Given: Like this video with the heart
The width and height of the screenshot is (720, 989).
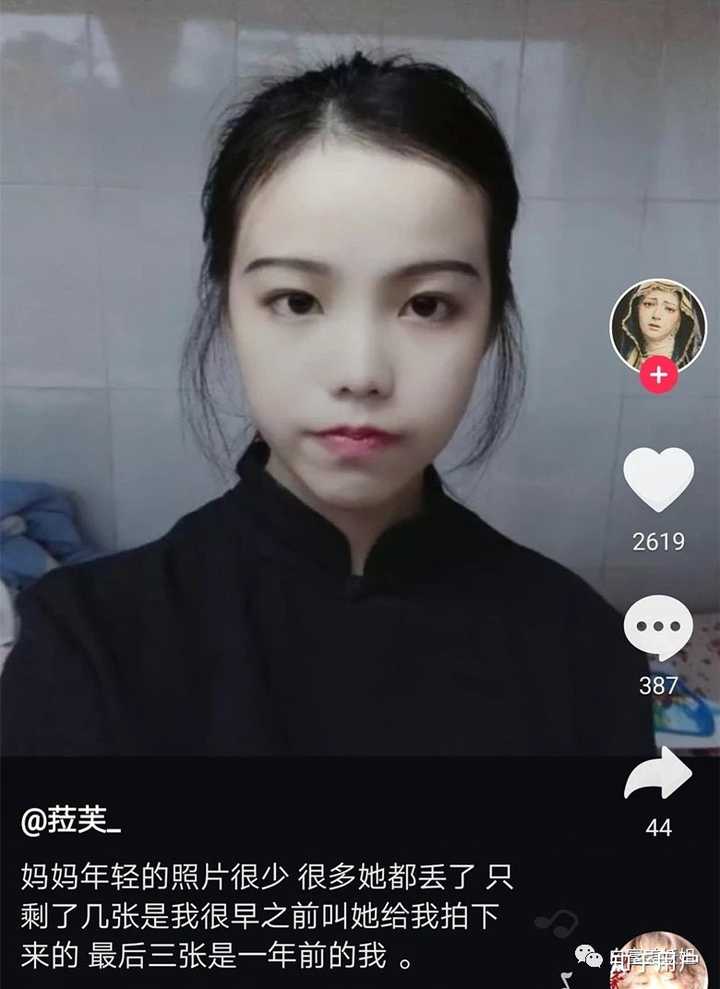Looking at the screenshot, I should click(658, 480).
